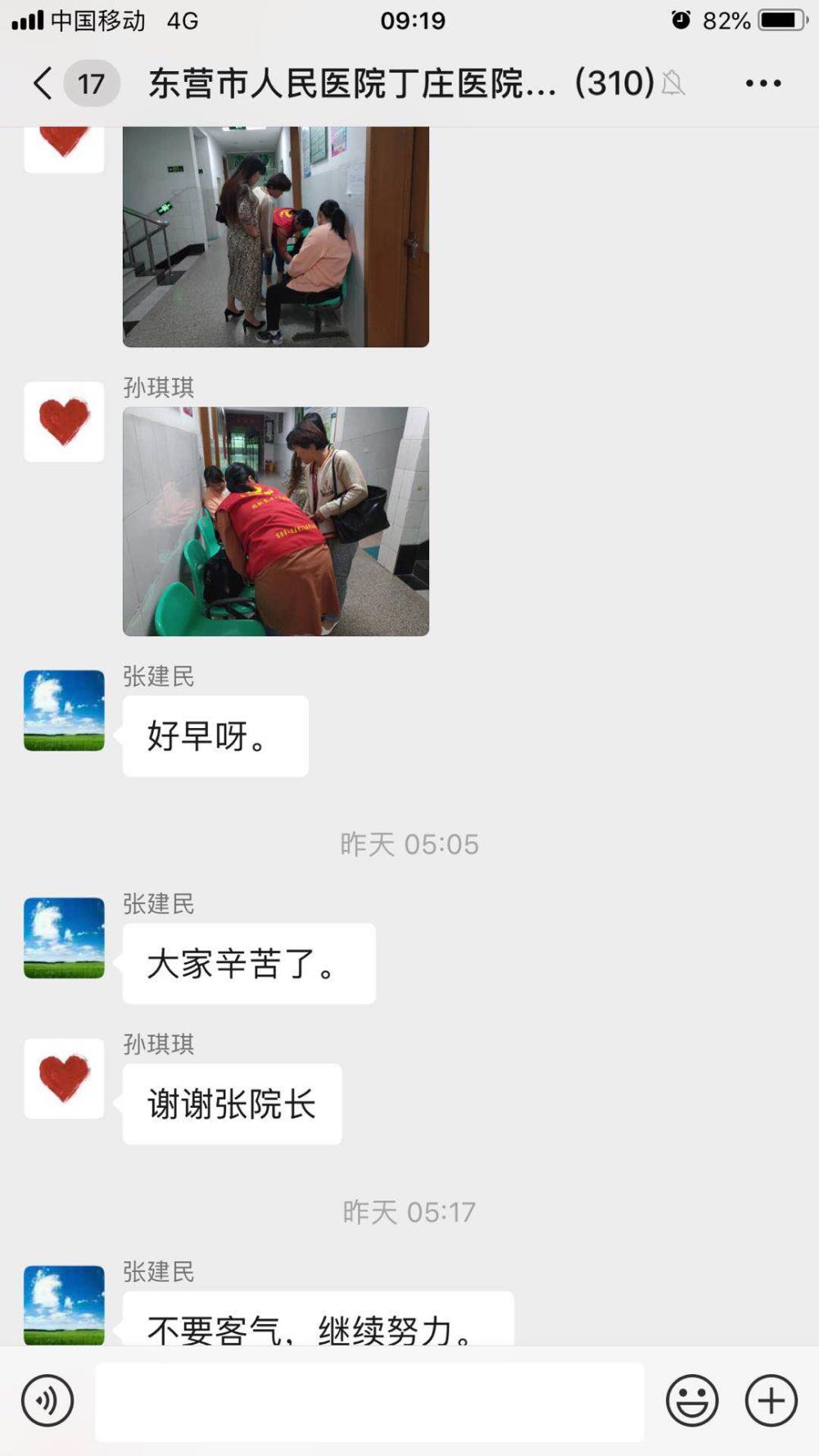This screenshot has height=1456, width=819.
Task: Open the group chat details menu
Action: click(x=763, y=84)
